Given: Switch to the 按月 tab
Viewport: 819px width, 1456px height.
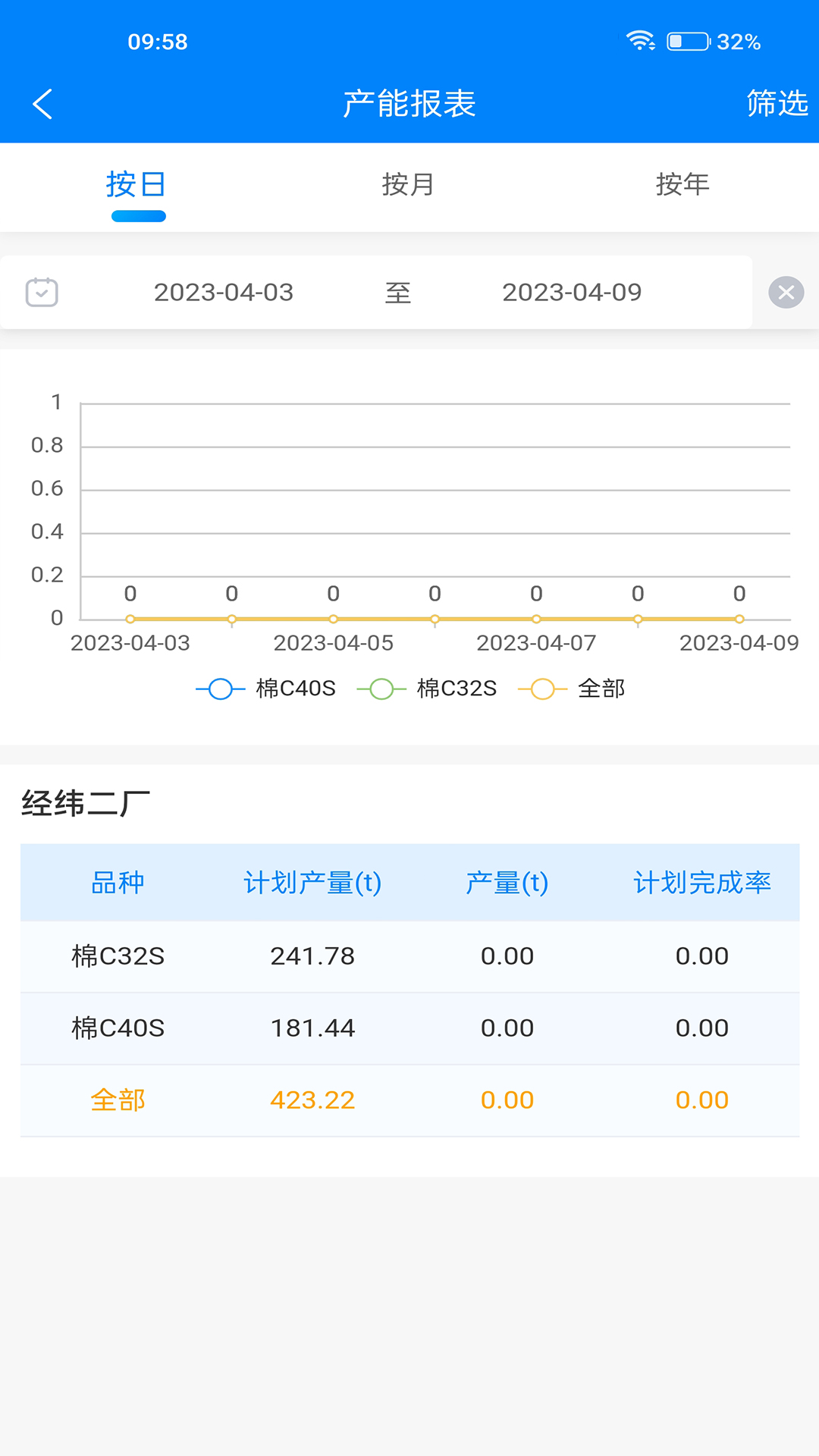Looking at the screenshot, I should click(x=409, y=184).
